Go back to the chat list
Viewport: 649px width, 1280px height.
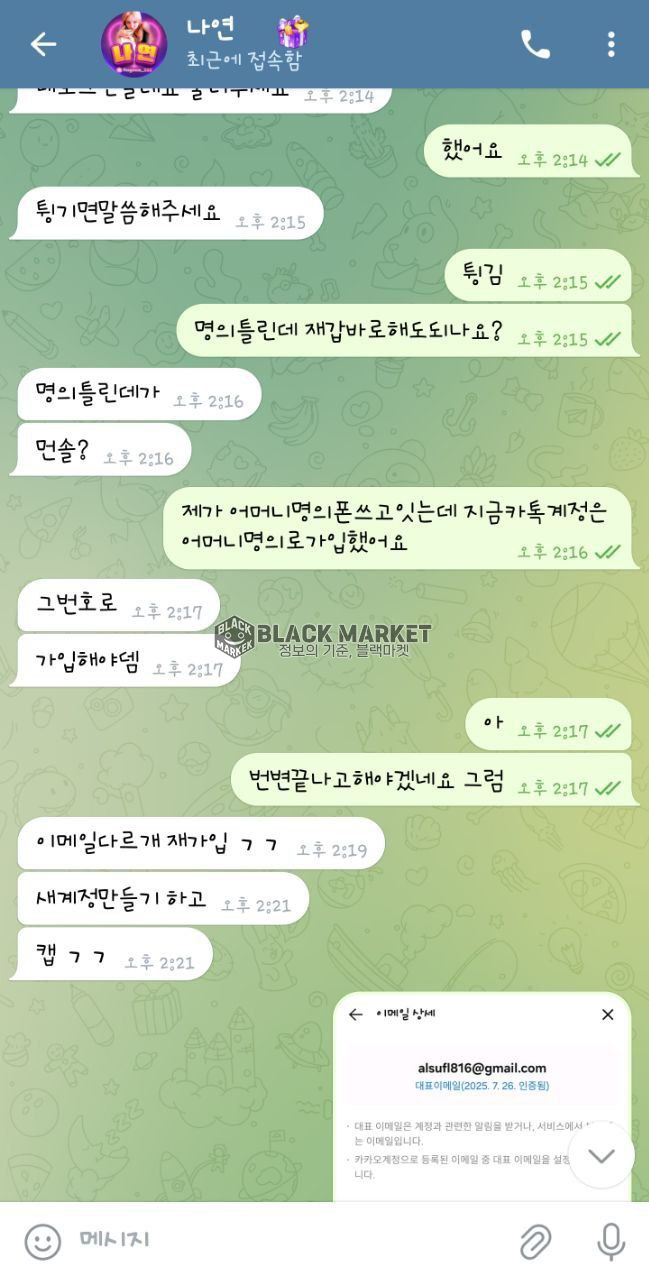43,44
